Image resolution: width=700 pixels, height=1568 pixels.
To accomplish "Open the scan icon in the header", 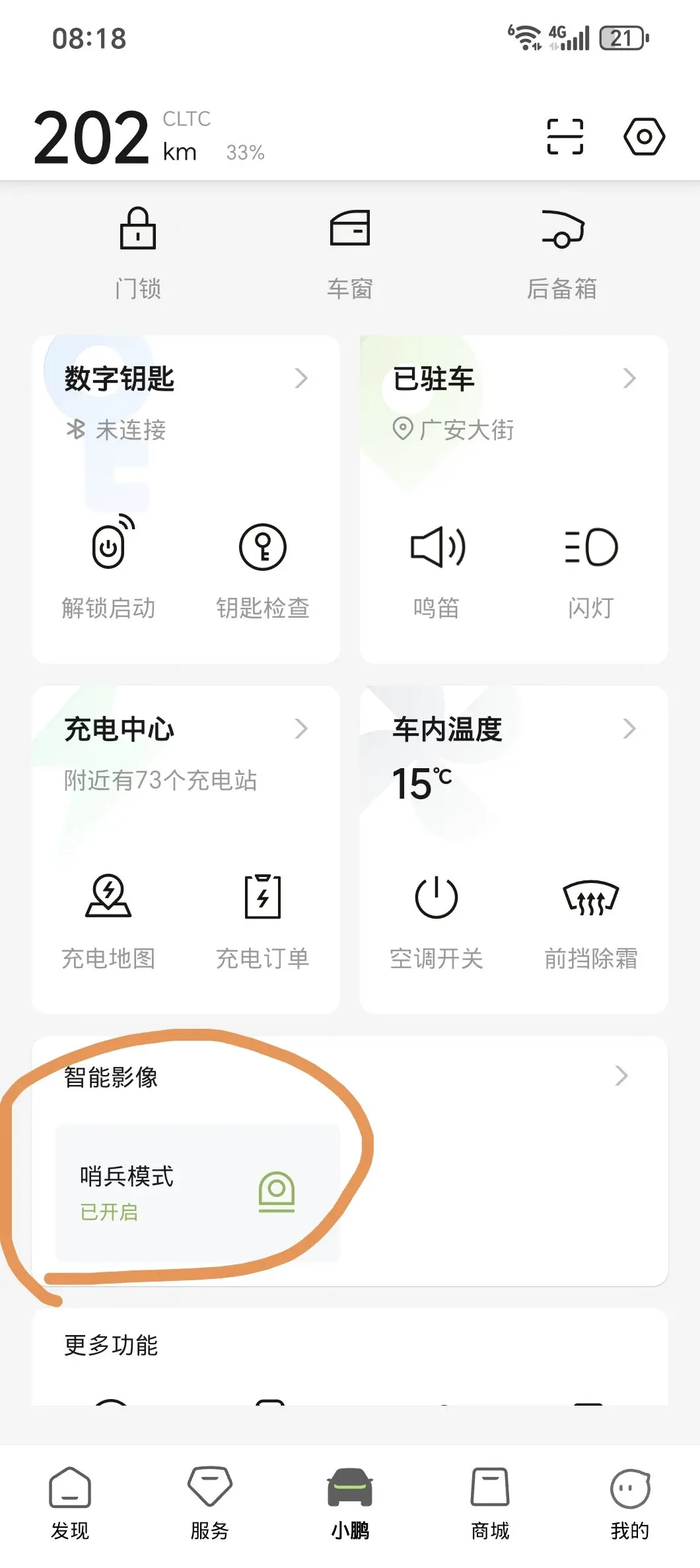I will (565, 137).
